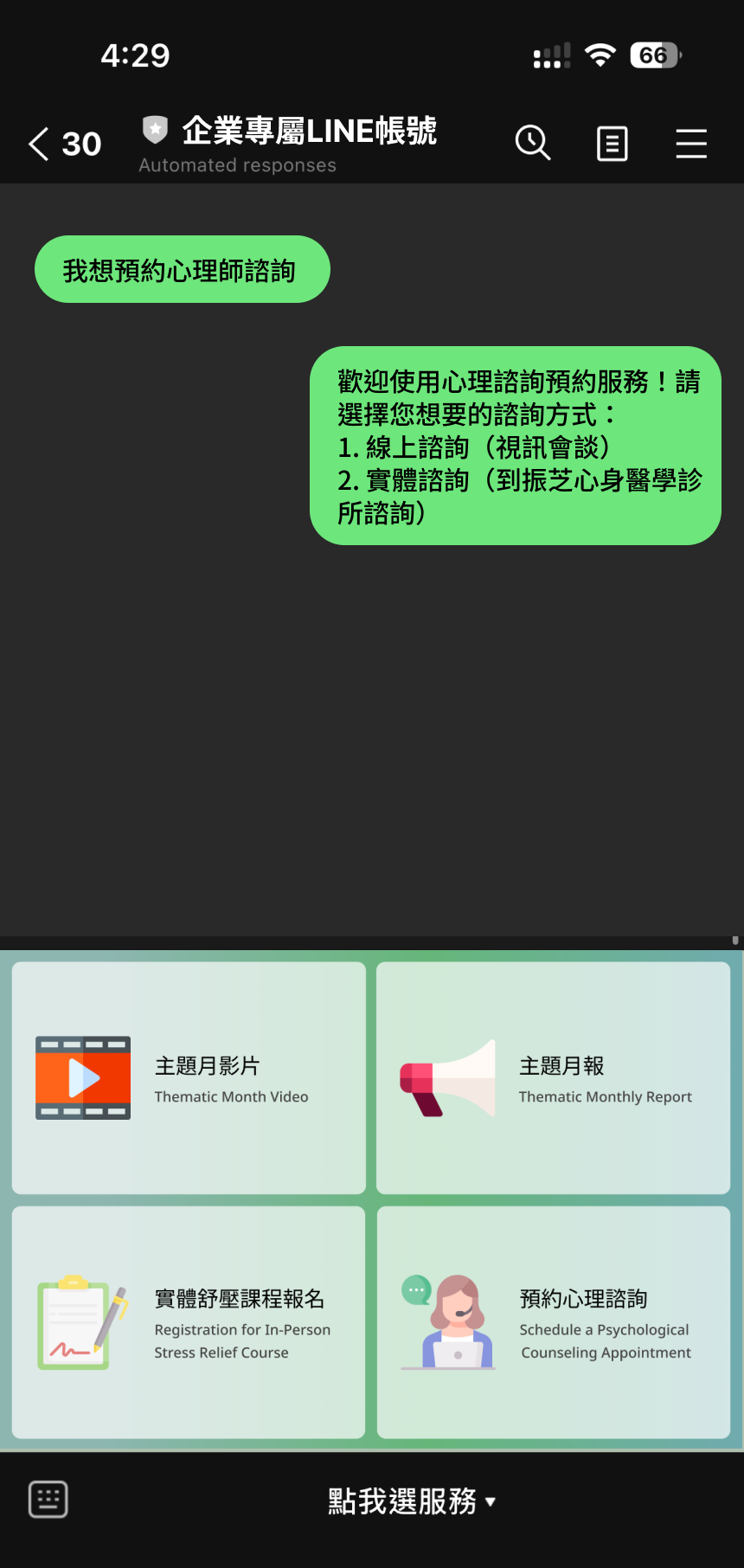Viewport: 744px width, 1568px height.
Task: Open the hamburger chat menu
Action: click(x=691, y=144)
